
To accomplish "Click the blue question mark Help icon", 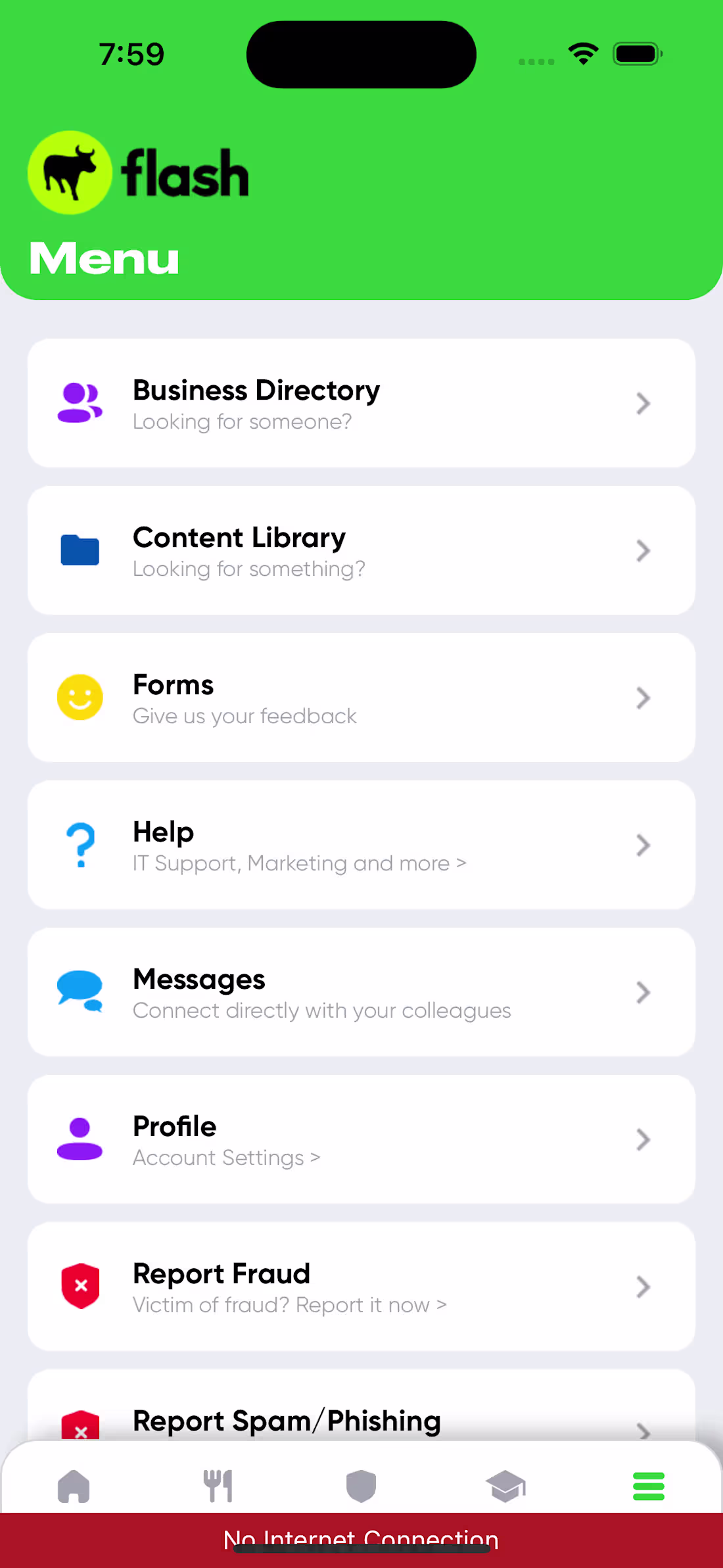I will coord(80,845).
